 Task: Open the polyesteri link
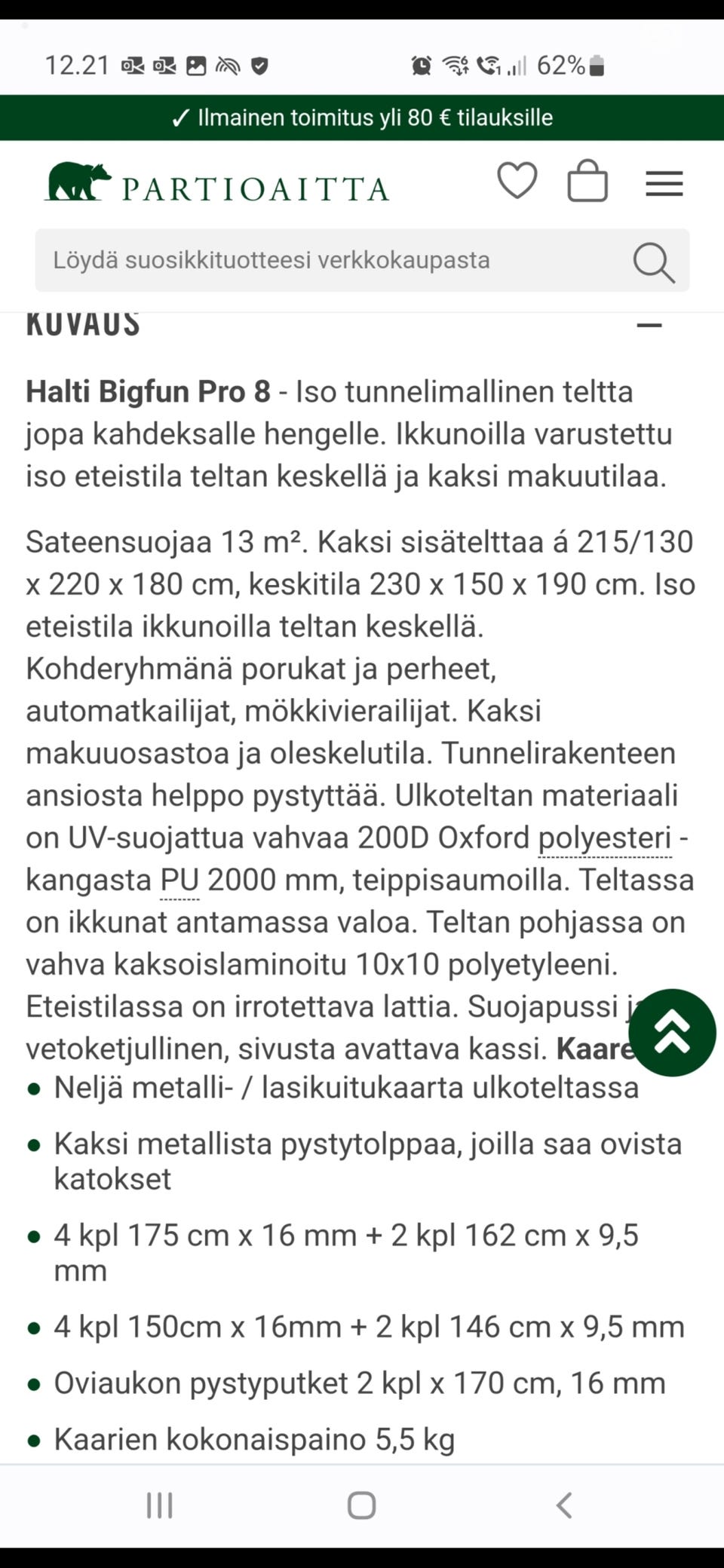coord(603,837)
